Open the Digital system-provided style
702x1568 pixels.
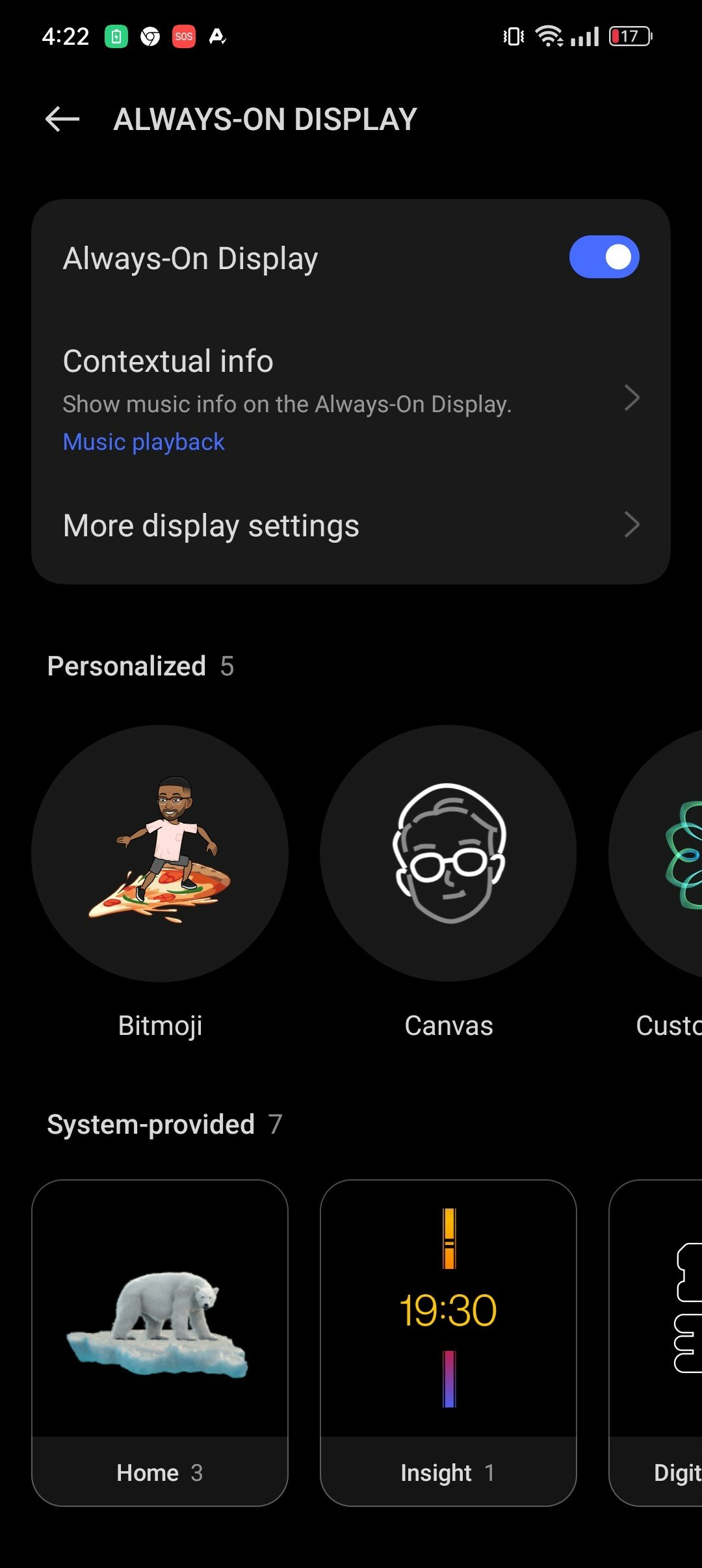click(656, 1342)
